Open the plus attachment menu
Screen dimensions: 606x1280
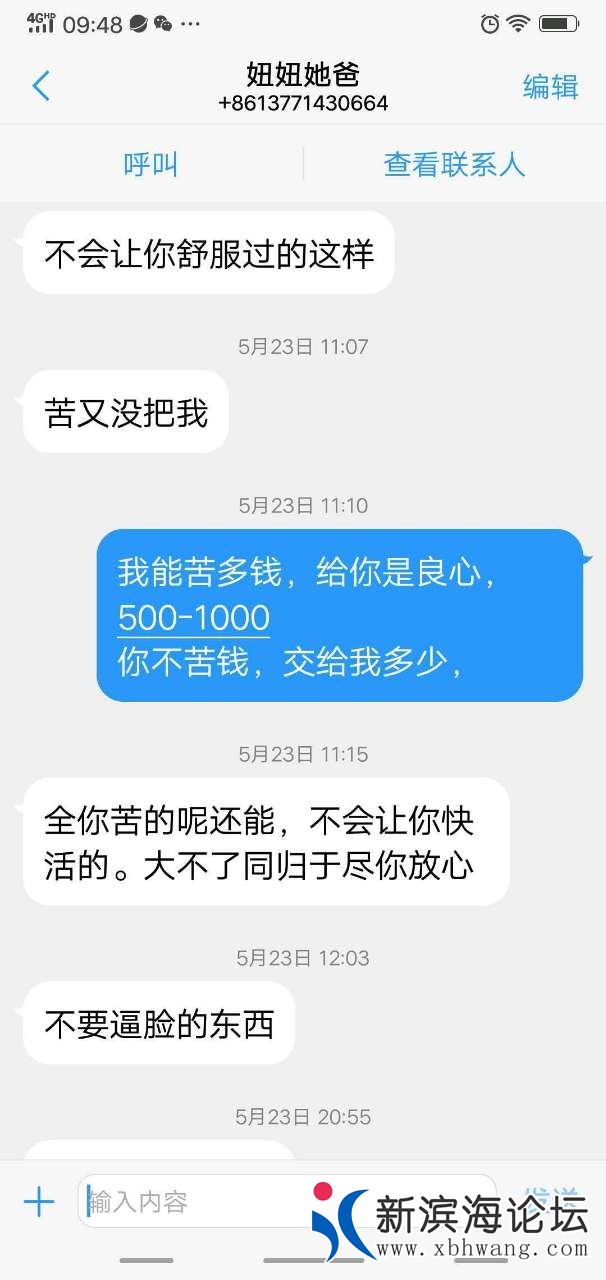tap(39, 1201)
